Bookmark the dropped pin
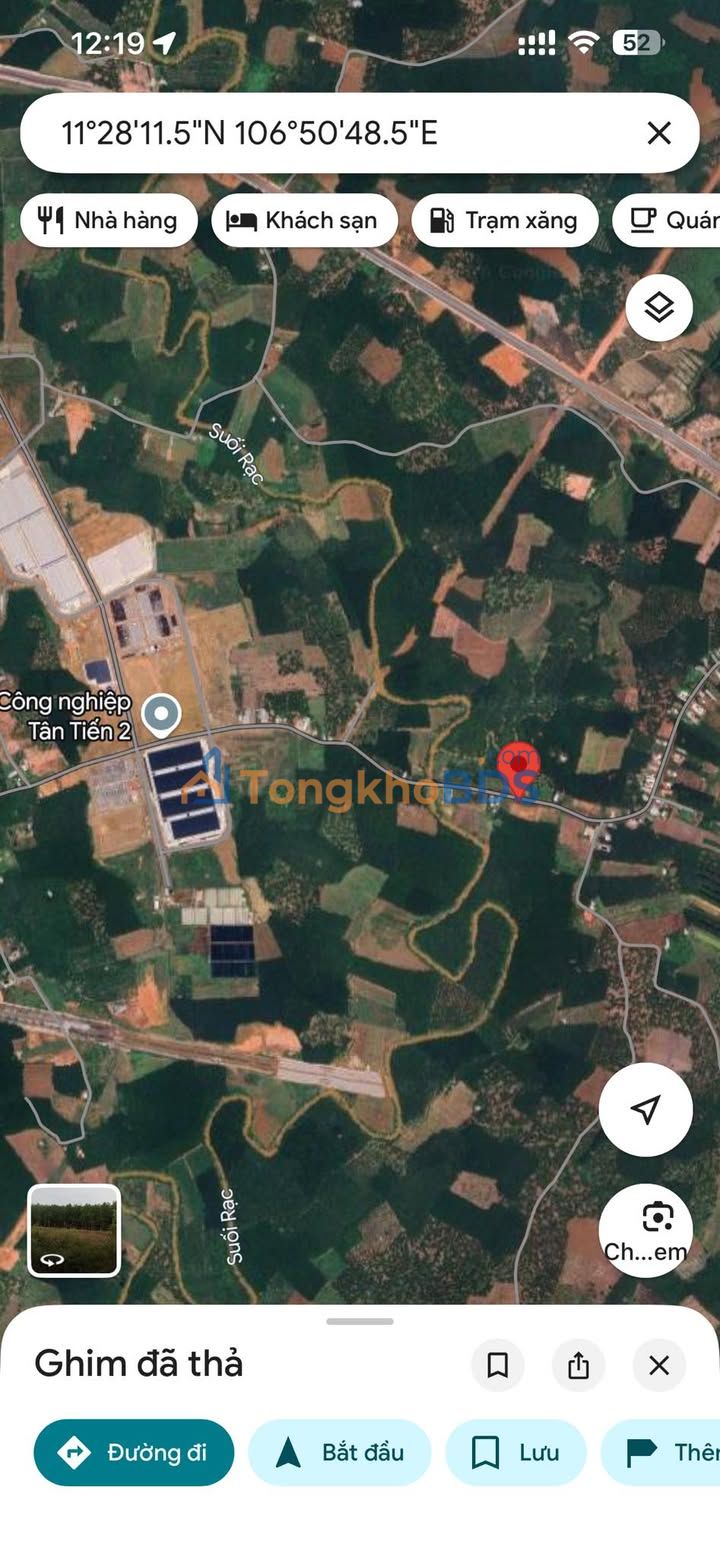 pyautogui.click(x=497, y=1365)
